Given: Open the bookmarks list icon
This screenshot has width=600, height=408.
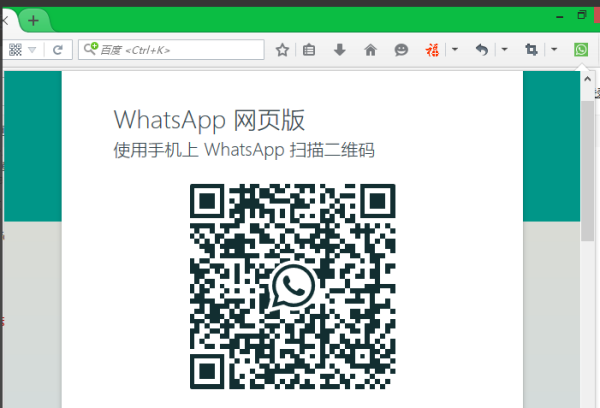Looking at the screenshot, I should coord(310,49).
